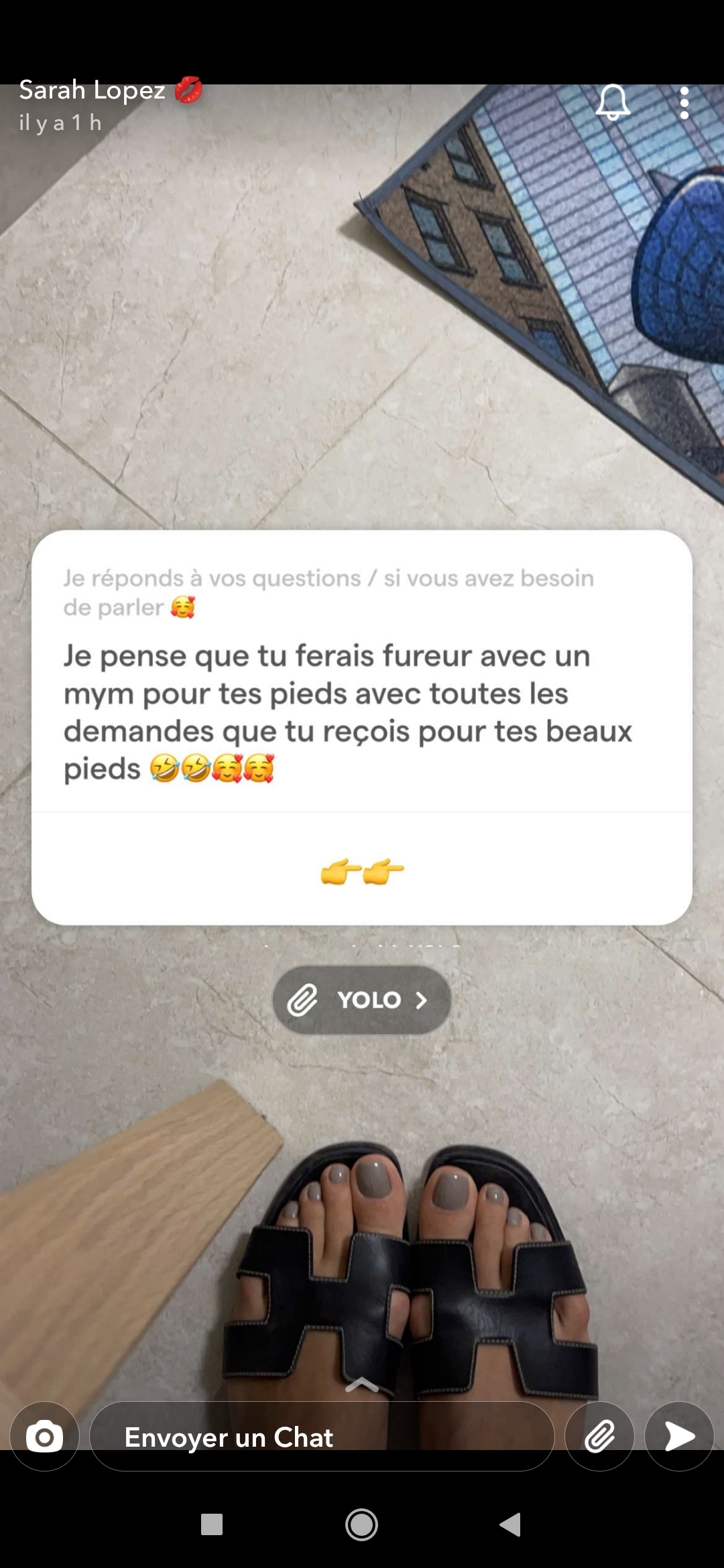724x1568 pixels.
Task: Send the story using the arrow button
Action: (x=679, y=1437)
